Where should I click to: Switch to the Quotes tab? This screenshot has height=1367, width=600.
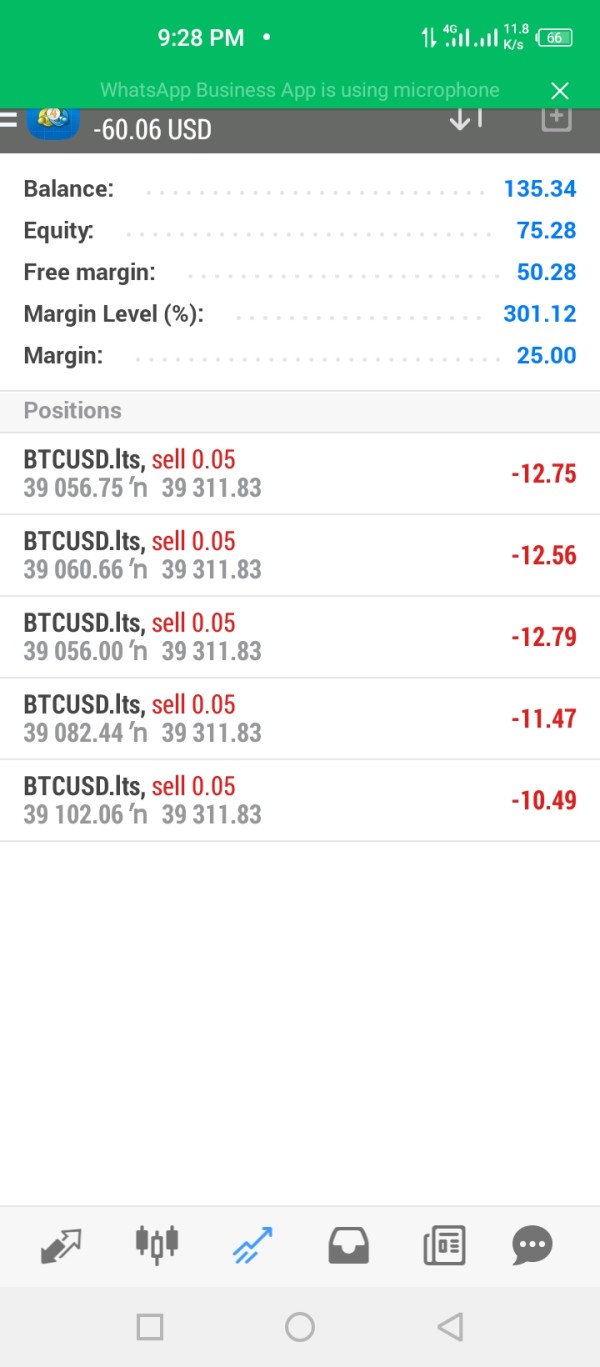(x=61, y=1246)
